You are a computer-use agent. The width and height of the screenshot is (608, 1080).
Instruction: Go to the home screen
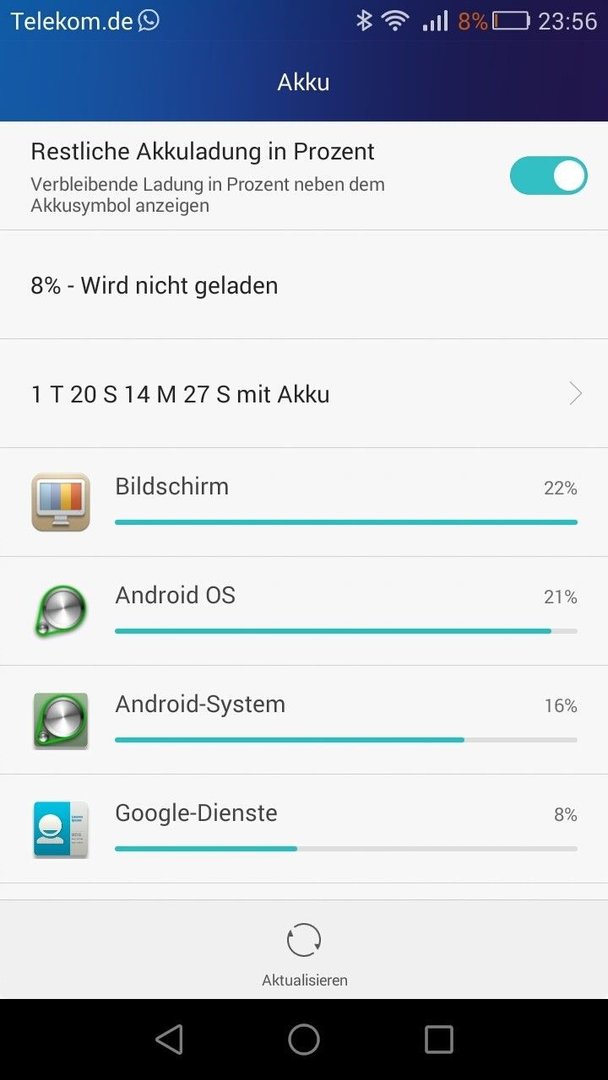304,1039
